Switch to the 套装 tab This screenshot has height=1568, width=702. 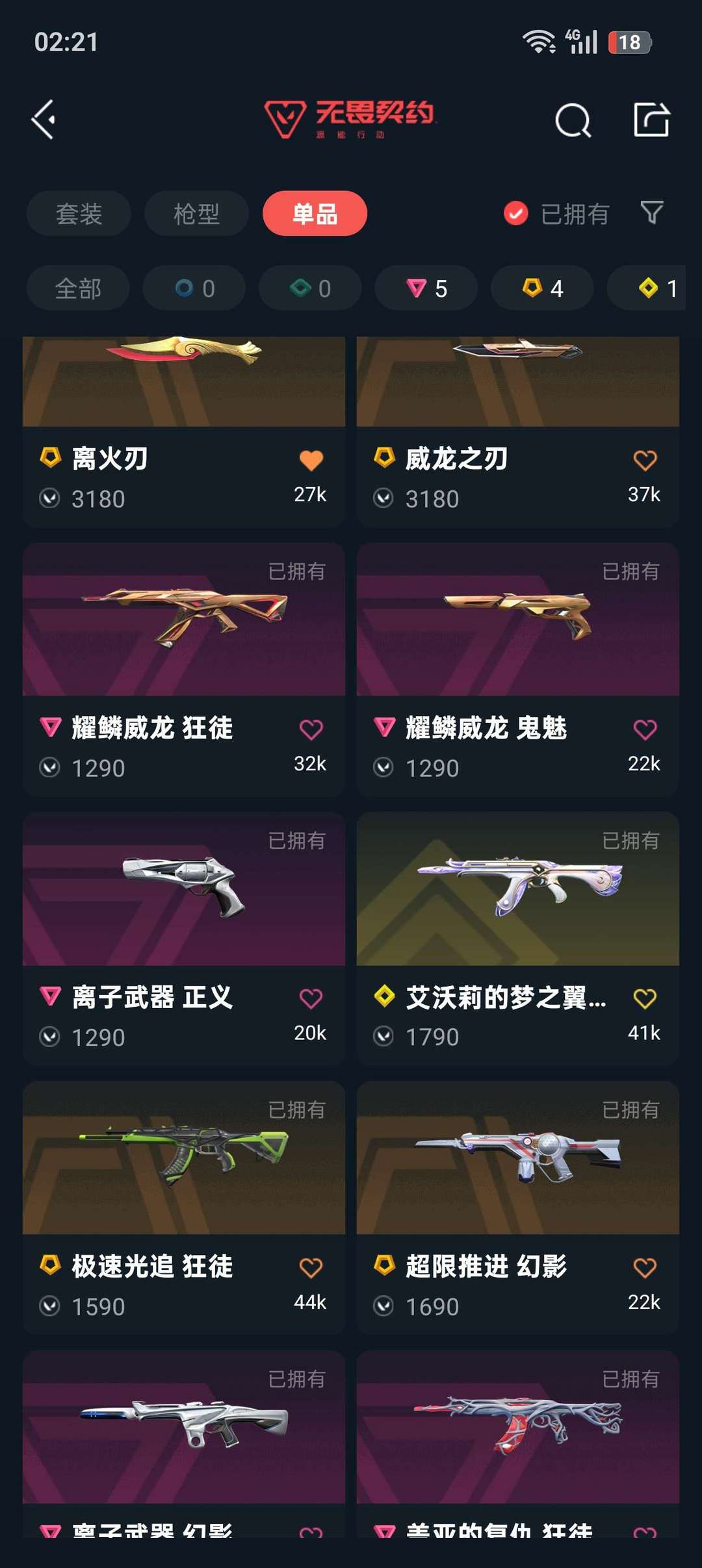pyautogui.click(x=78, y=213)
